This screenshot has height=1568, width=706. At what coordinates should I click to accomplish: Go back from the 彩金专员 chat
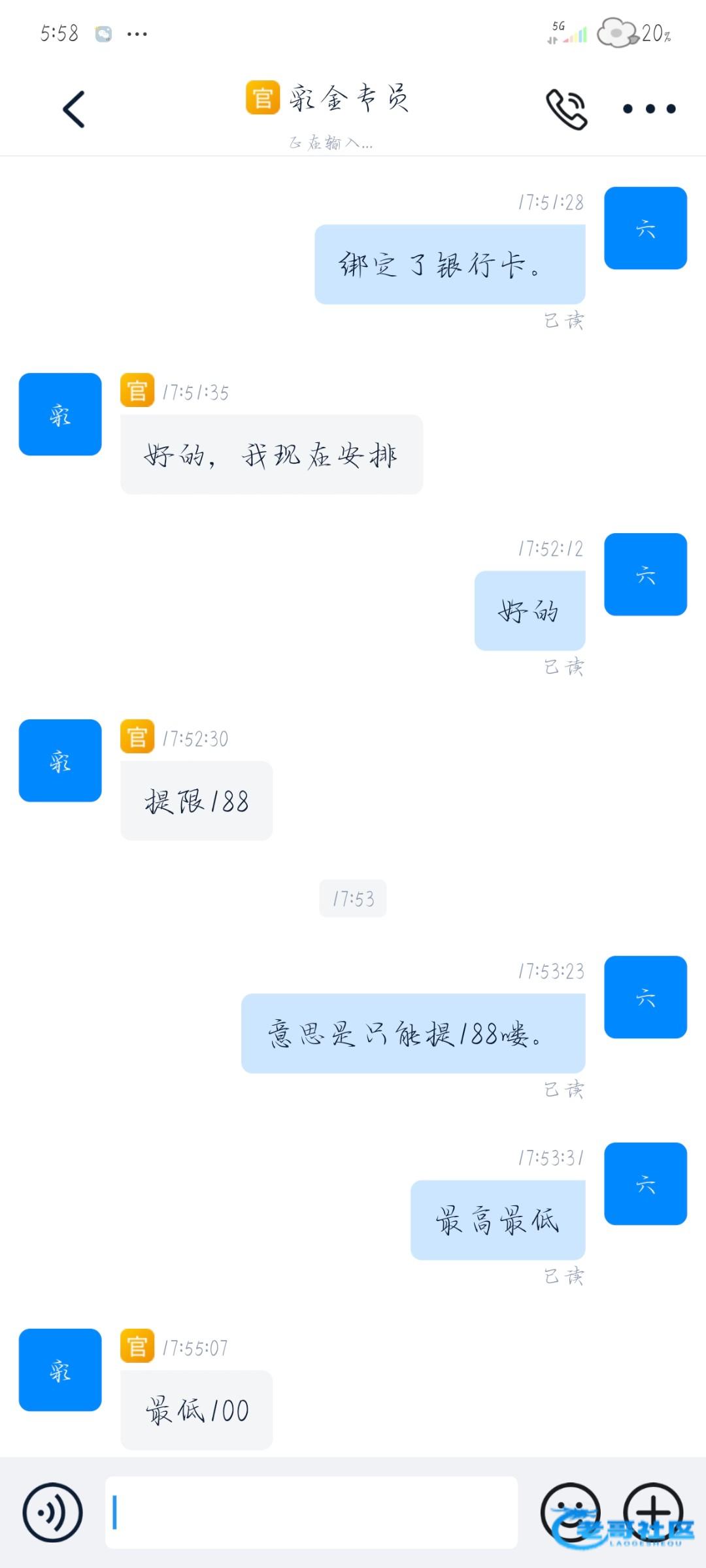(74, 109)
